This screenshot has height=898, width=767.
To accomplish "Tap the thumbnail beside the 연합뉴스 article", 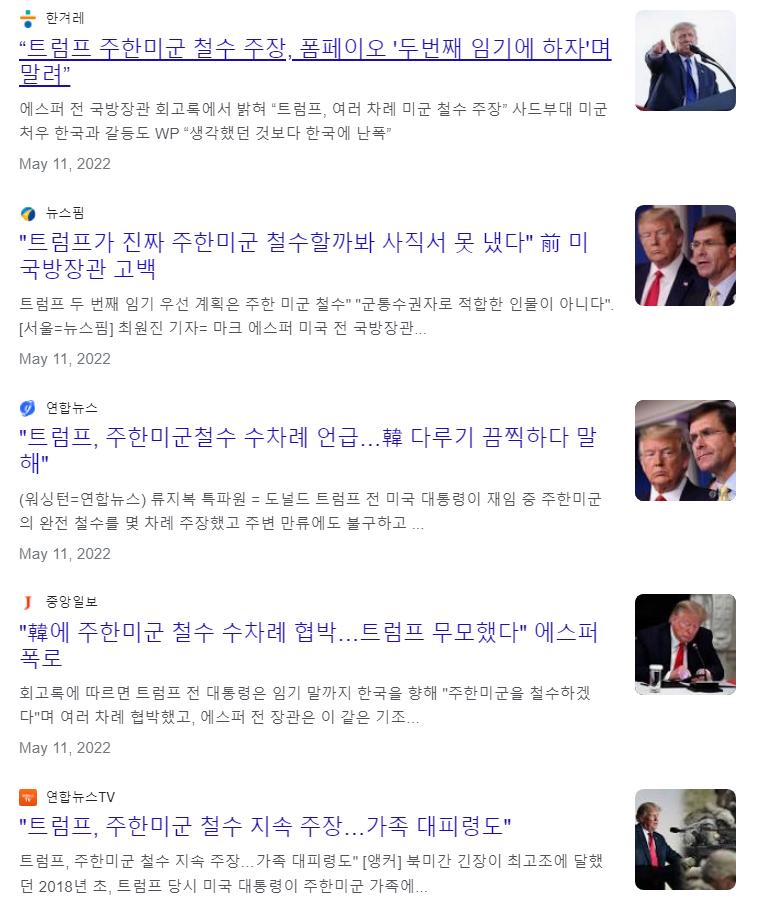I will click(685, 450).
